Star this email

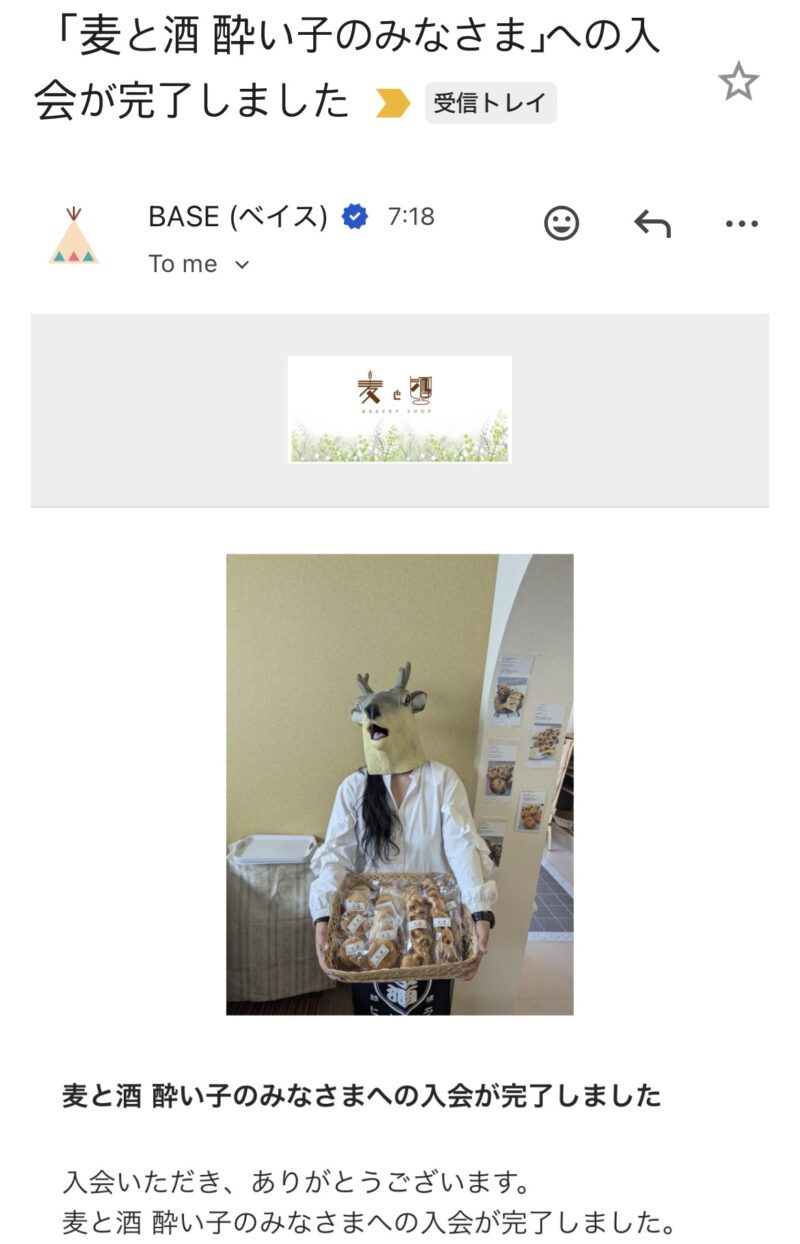(738, 81)
